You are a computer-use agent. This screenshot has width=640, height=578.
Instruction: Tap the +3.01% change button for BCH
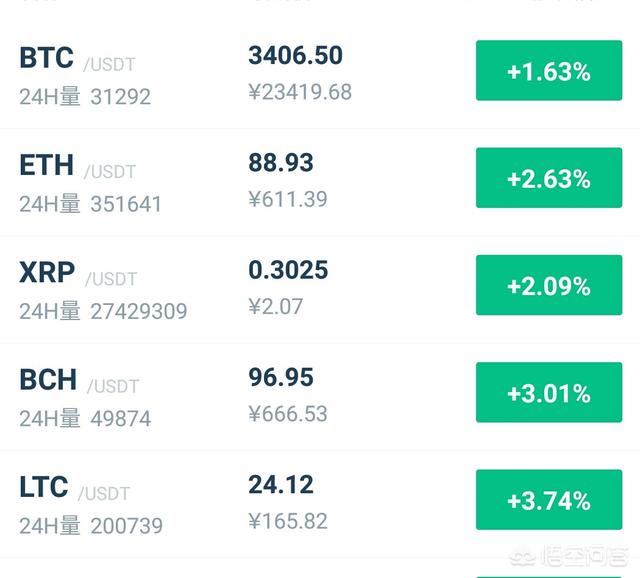point(548,392)
